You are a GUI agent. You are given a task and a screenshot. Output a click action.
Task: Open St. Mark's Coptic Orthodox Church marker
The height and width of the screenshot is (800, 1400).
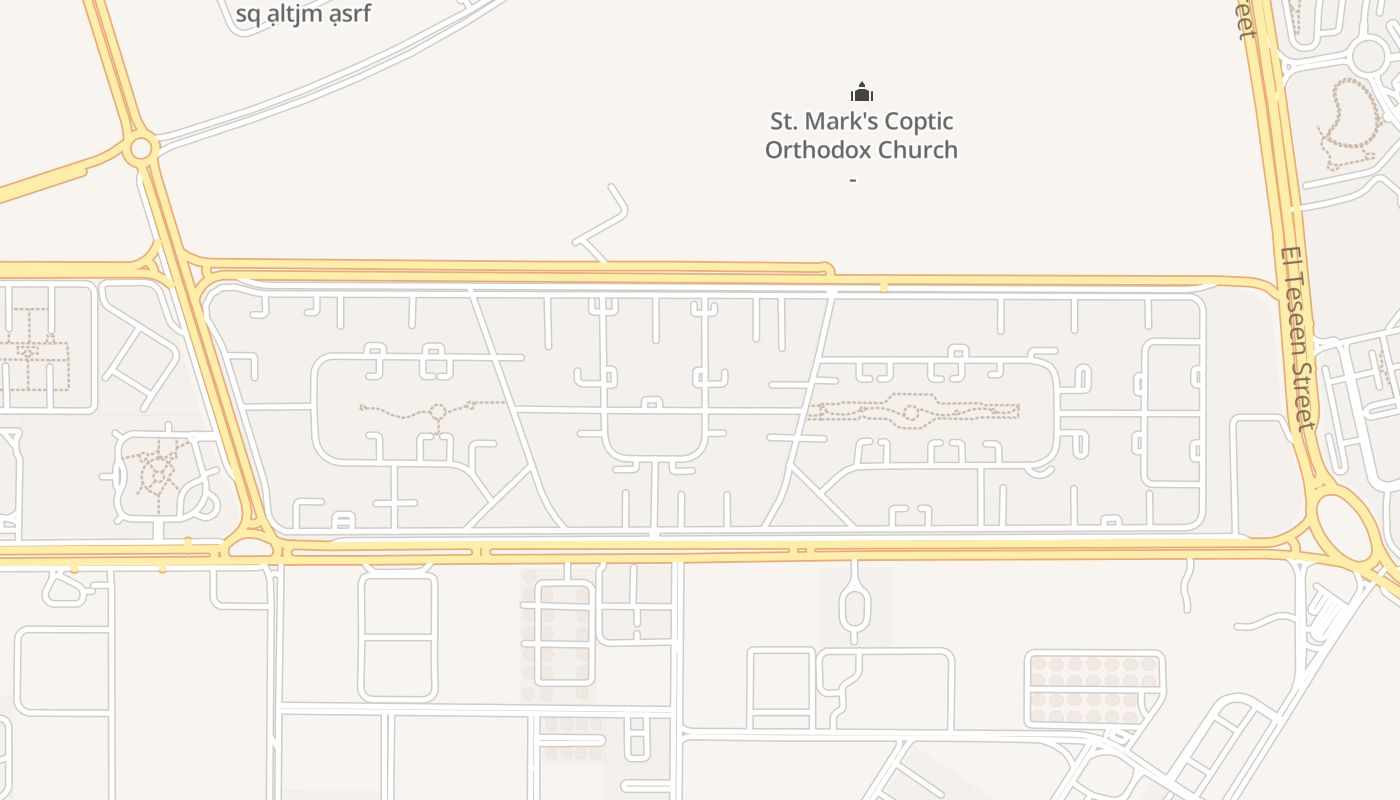(861, 93)
